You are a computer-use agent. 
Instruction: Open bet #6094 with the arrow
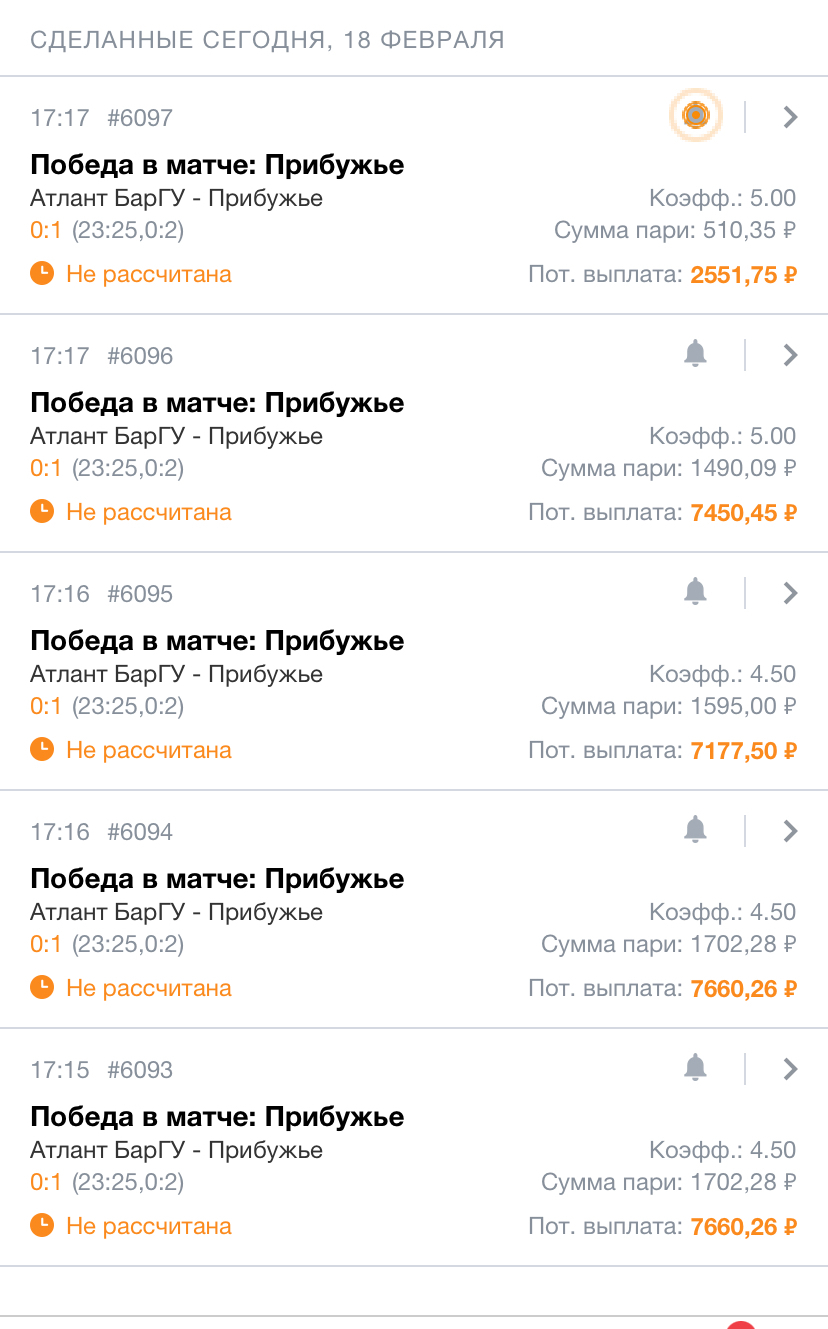(790, 831)
